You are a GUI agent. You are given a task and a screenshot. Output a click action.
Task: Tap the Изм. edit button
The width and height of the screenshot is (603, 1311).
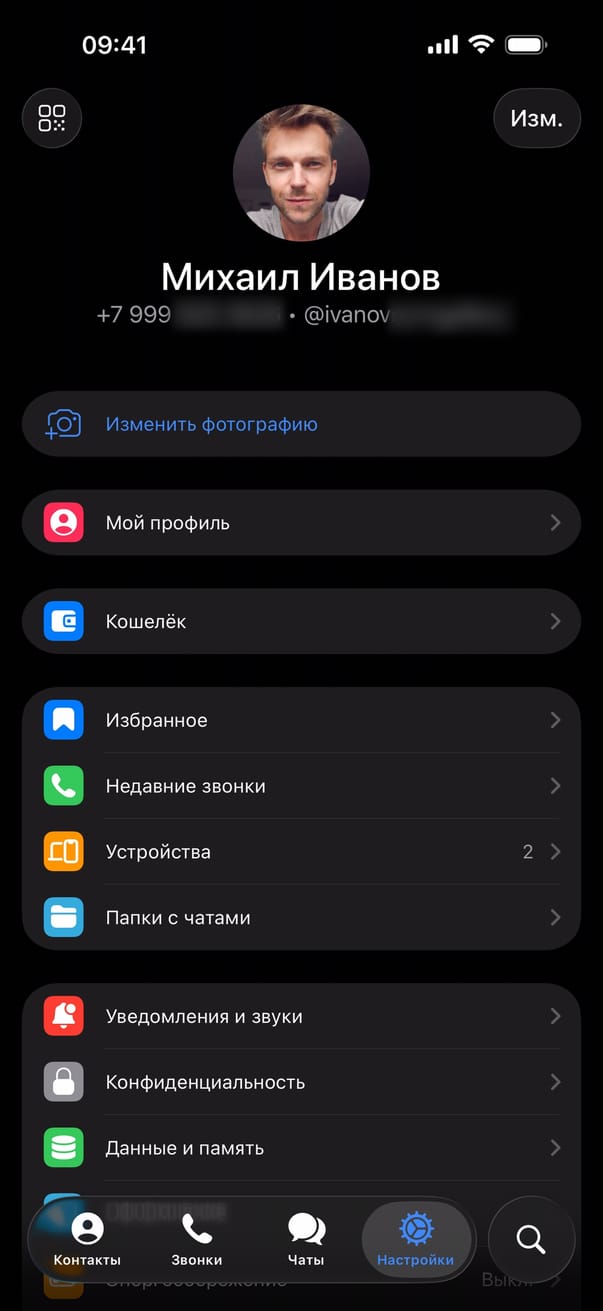click(537, 118)
